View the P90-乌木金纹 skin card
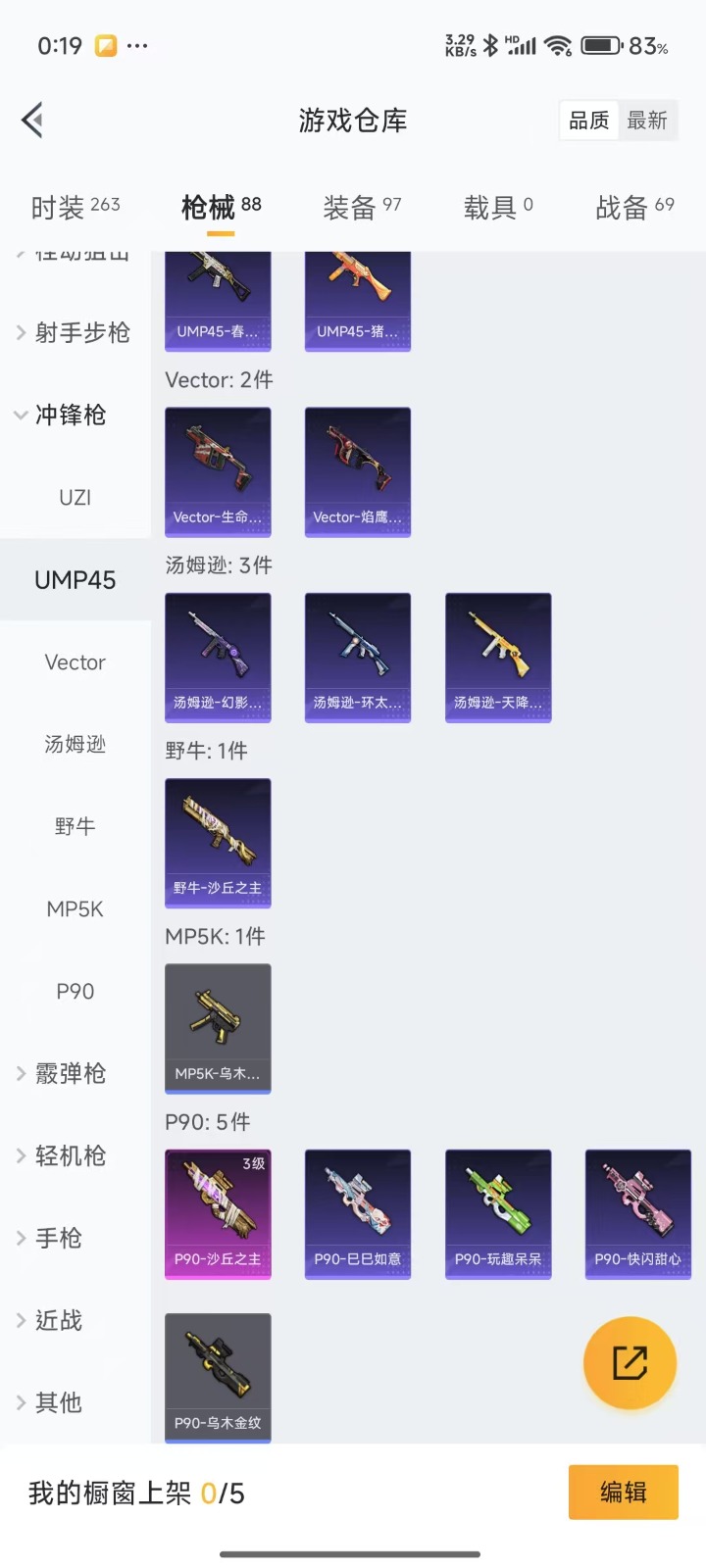 tap(218, 1377)
